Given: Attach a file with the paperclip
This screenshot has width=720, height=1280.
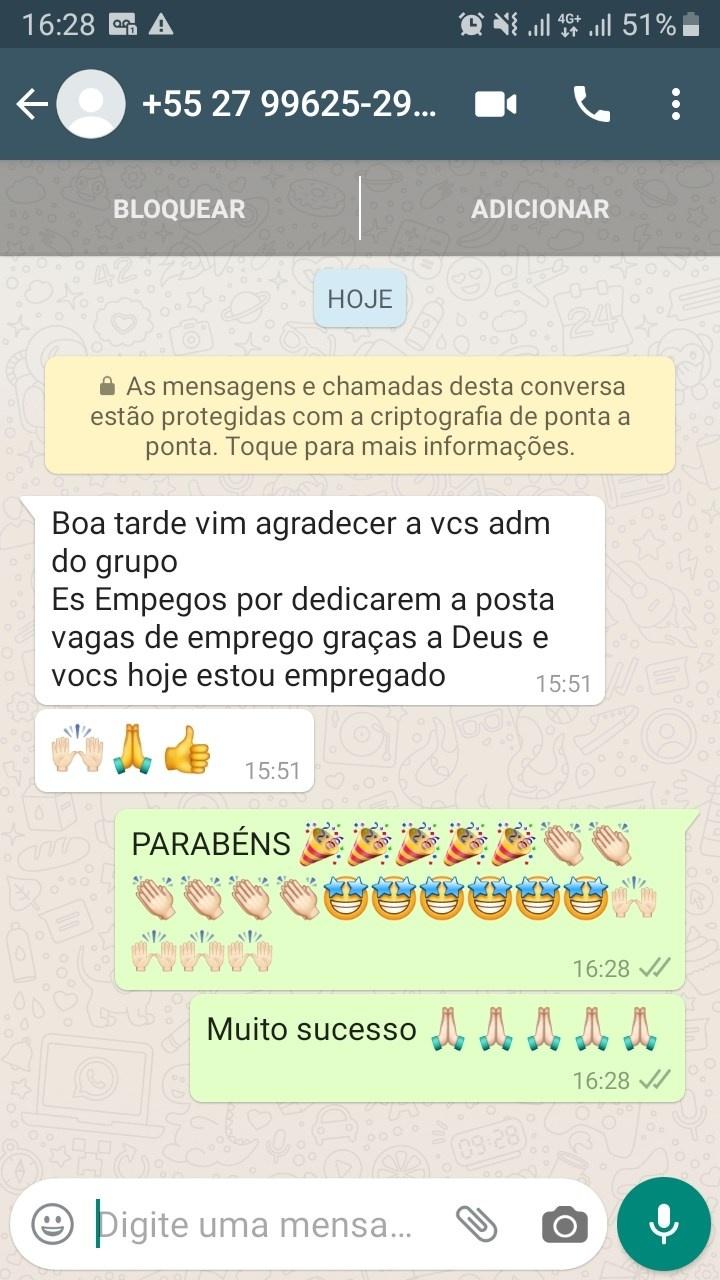Looking at the screenshot, I should (477, 1223).
